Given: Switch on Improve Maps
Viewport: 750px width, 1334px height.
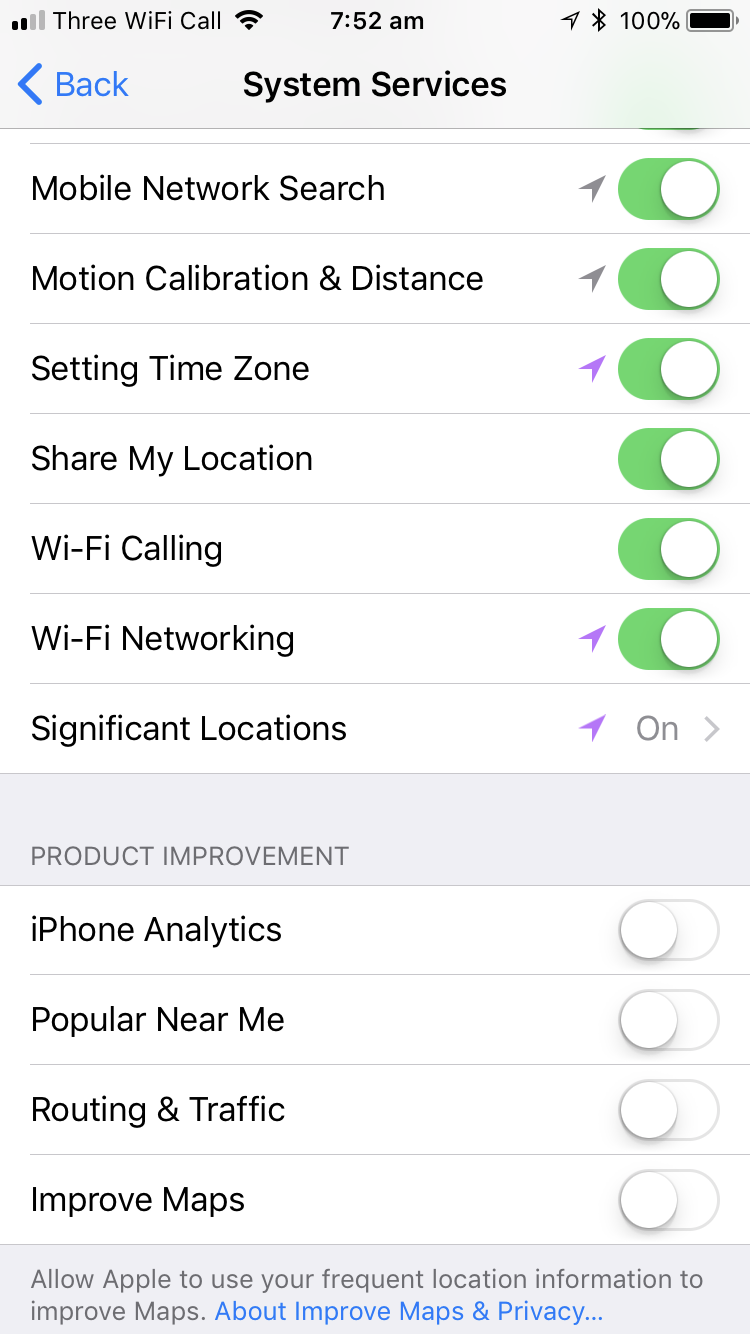Looking at the screenshot, I should [669, 1200].
